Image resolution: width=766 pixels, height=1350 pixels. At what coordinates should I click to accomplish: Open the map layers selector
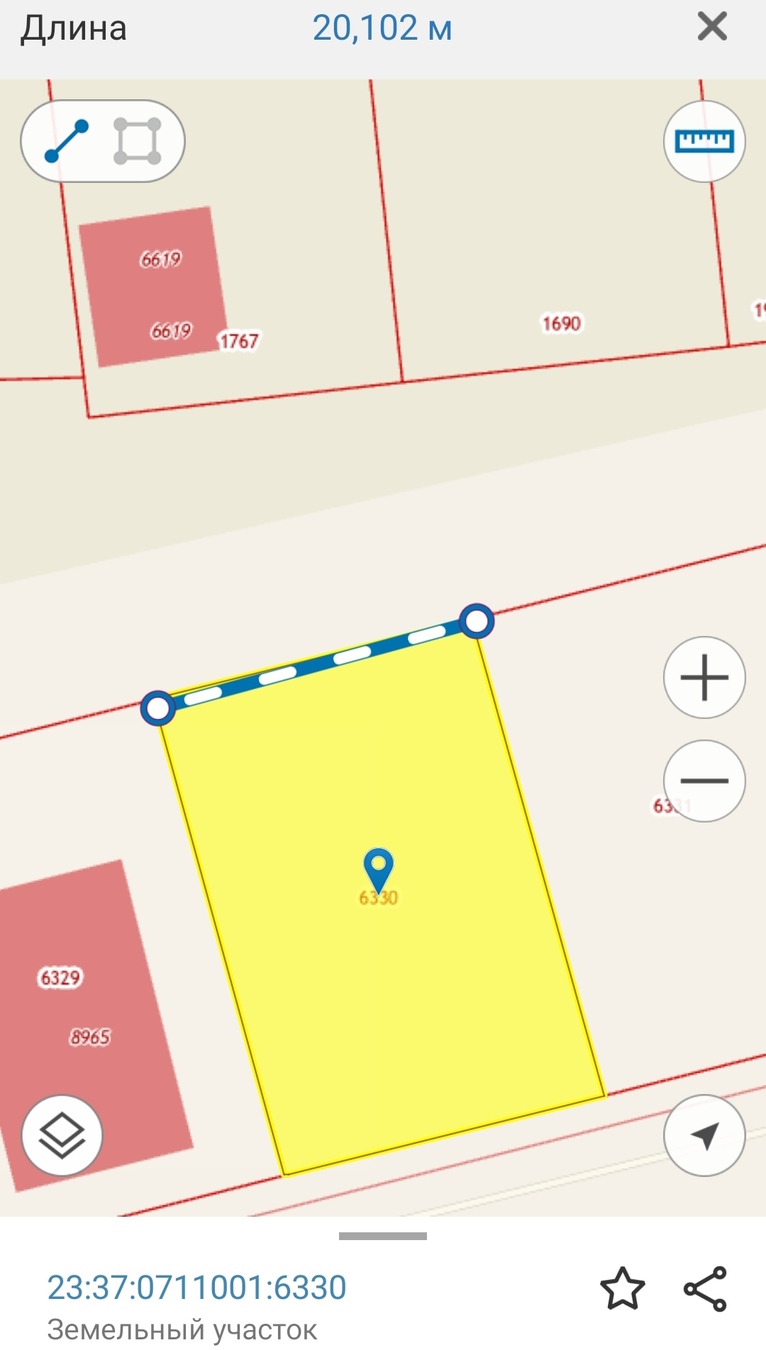point(62,1135)
